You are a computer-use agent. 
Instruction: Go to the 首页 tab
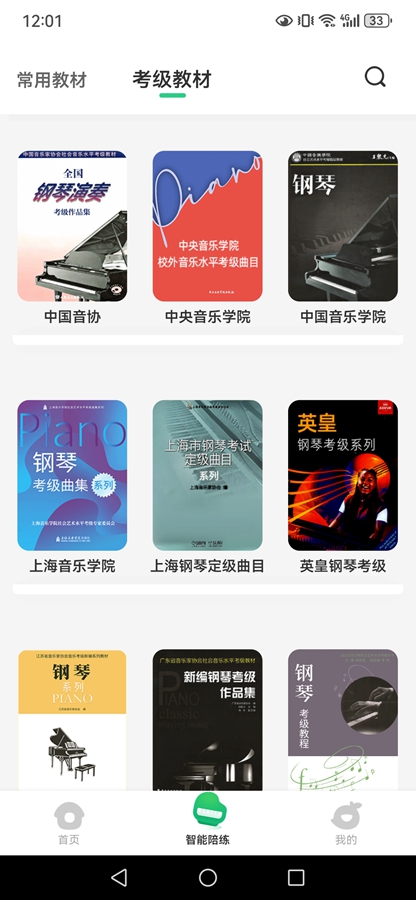pyautogui.click(x=69, y=824)
